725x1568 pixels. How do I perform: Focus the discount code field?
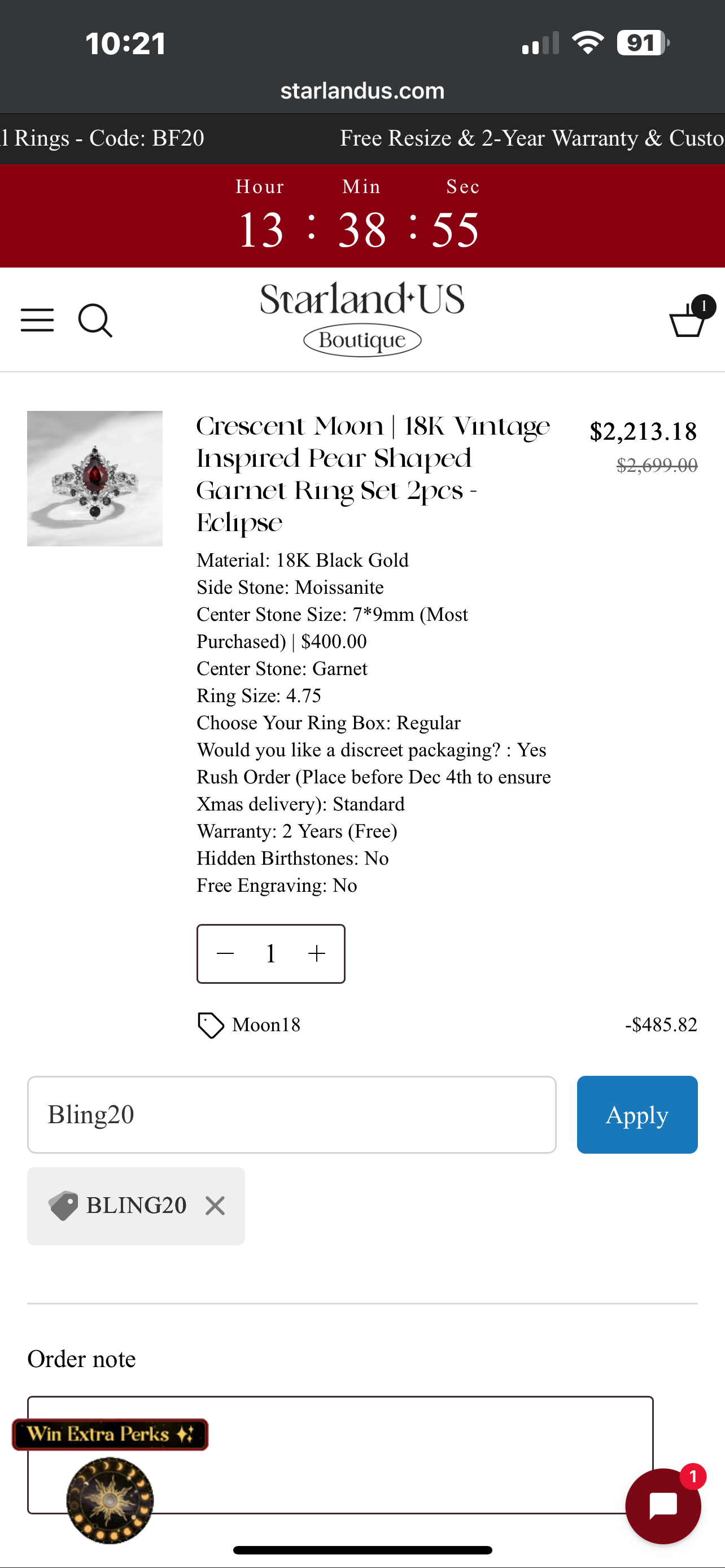point(291,1115)
